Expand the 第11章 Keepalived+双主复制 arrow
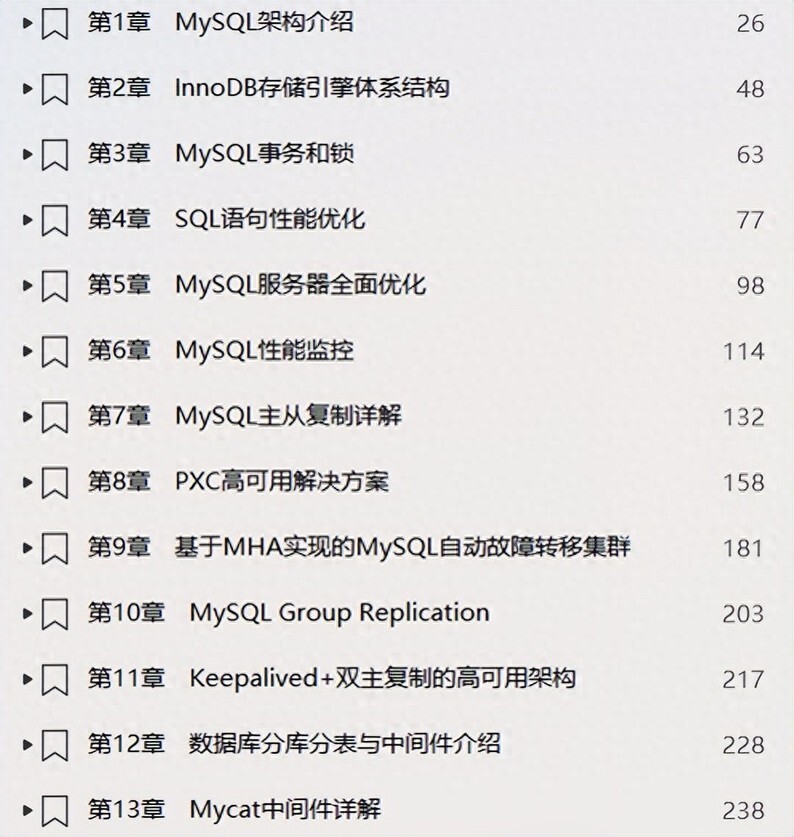This screenshot has width=794, height=837. 27,678
